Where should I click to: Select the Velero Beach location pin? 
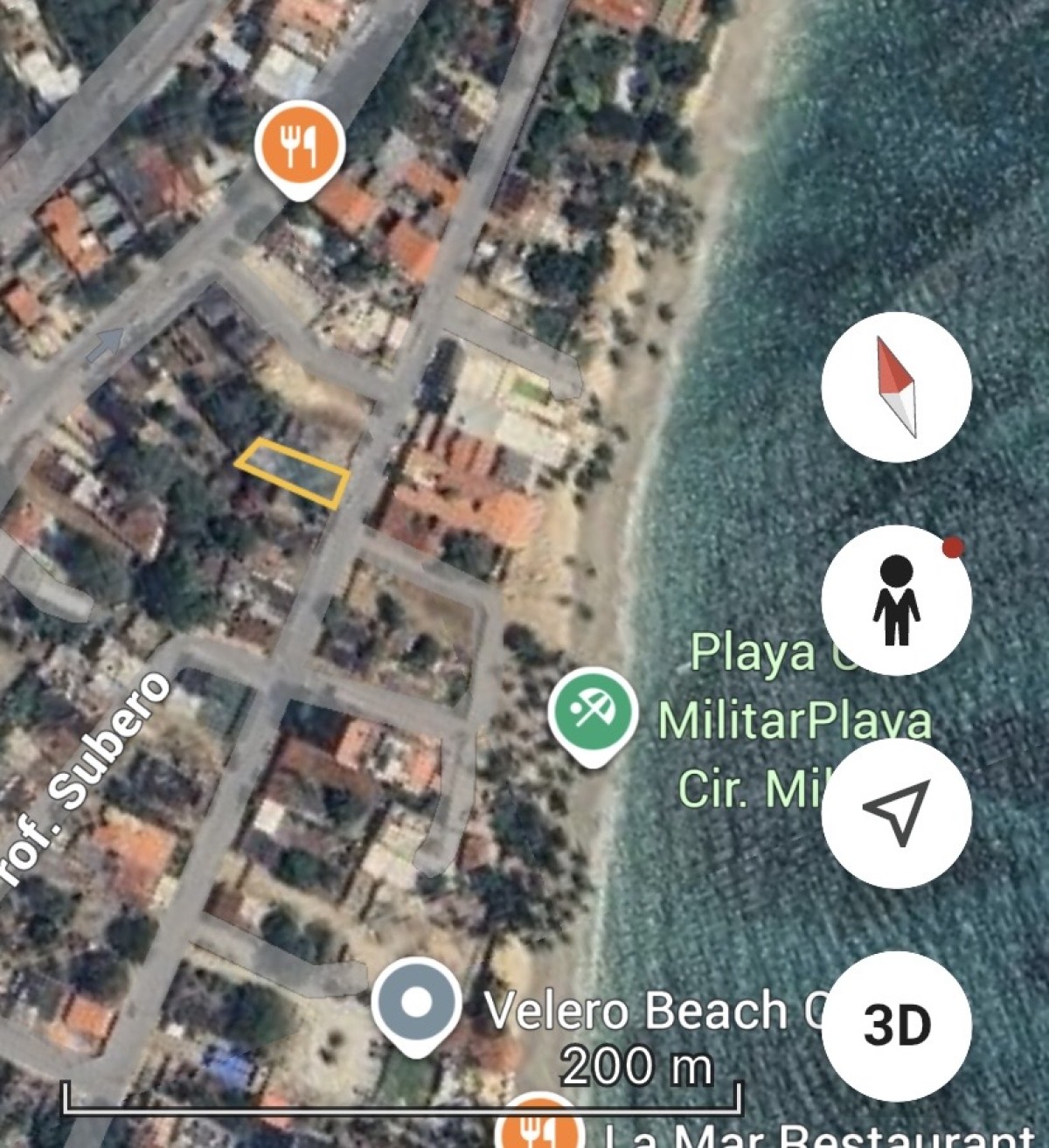416,1003
